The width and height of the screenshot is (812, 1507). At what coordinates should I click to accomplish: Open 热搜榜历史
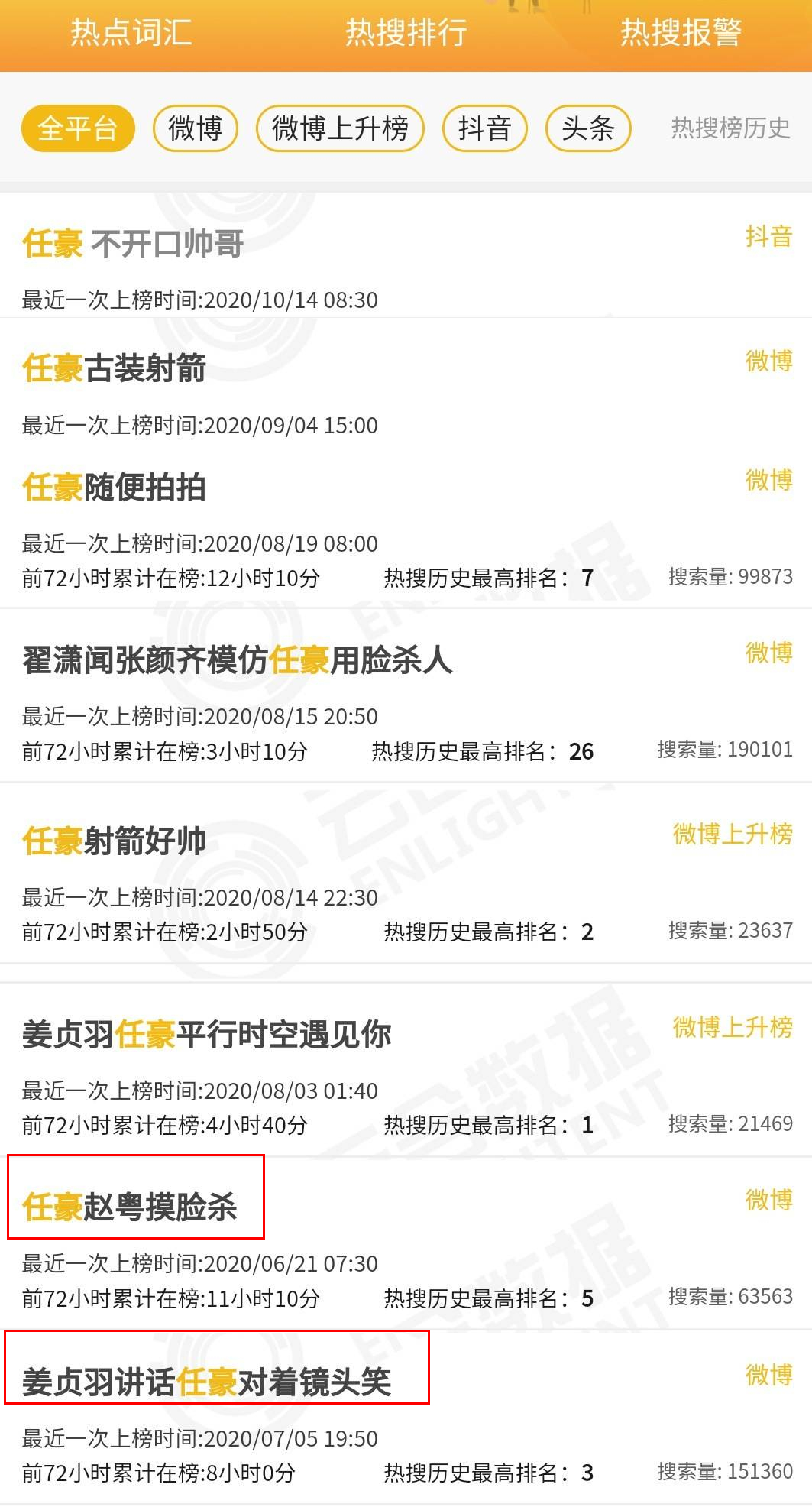[x=730, y=128]
